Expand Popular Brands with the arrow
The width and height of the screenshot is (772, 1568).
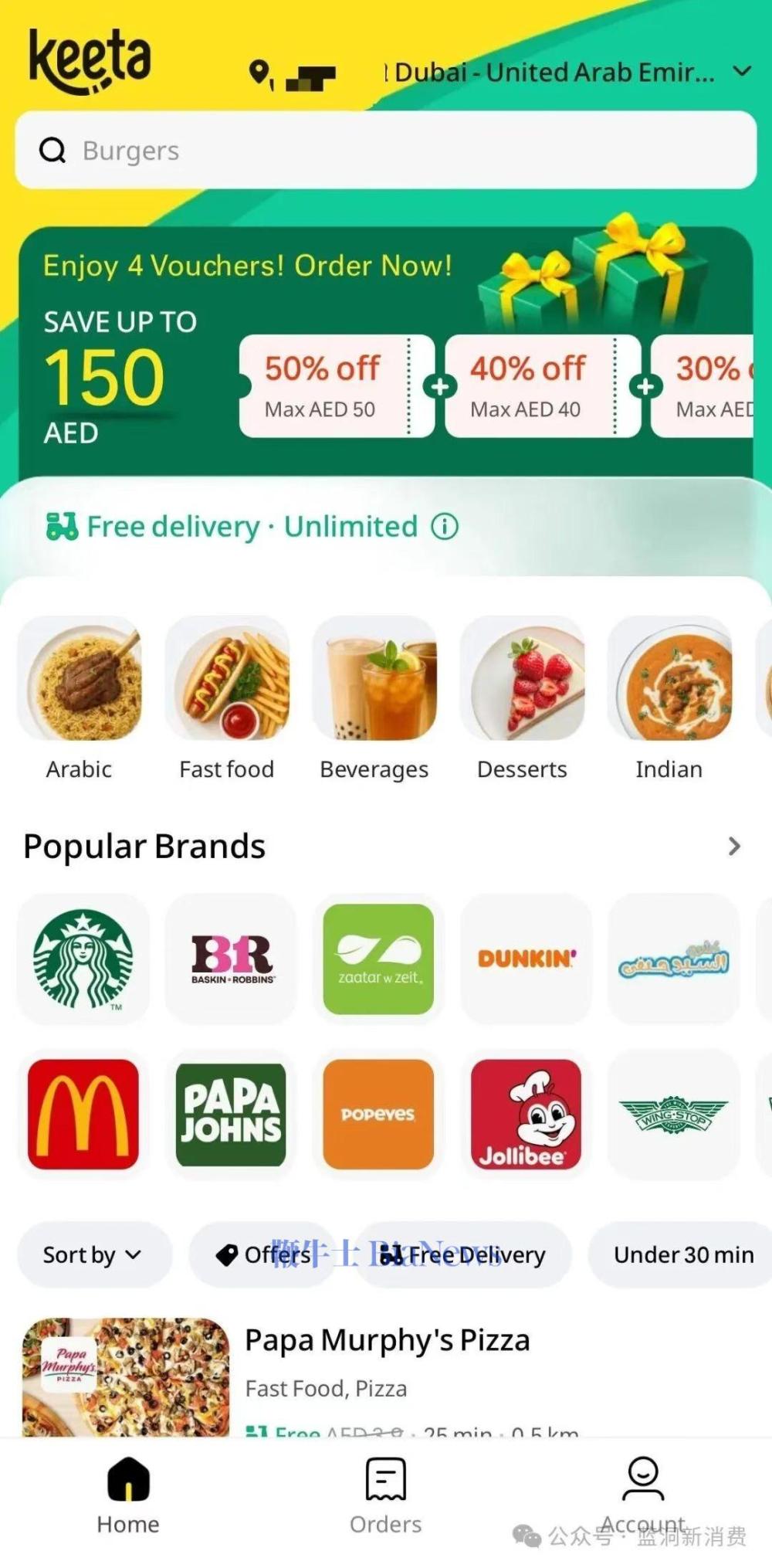(733, 847)
